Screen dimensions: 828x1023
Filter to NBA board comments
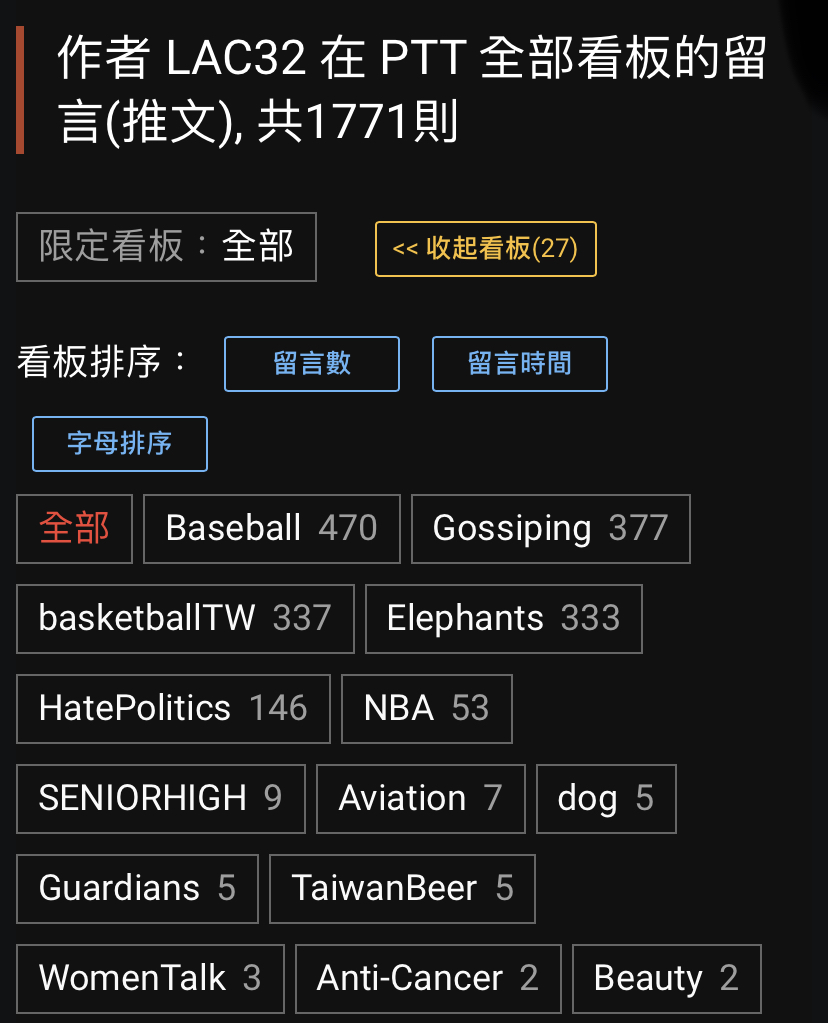click(426, 709)
